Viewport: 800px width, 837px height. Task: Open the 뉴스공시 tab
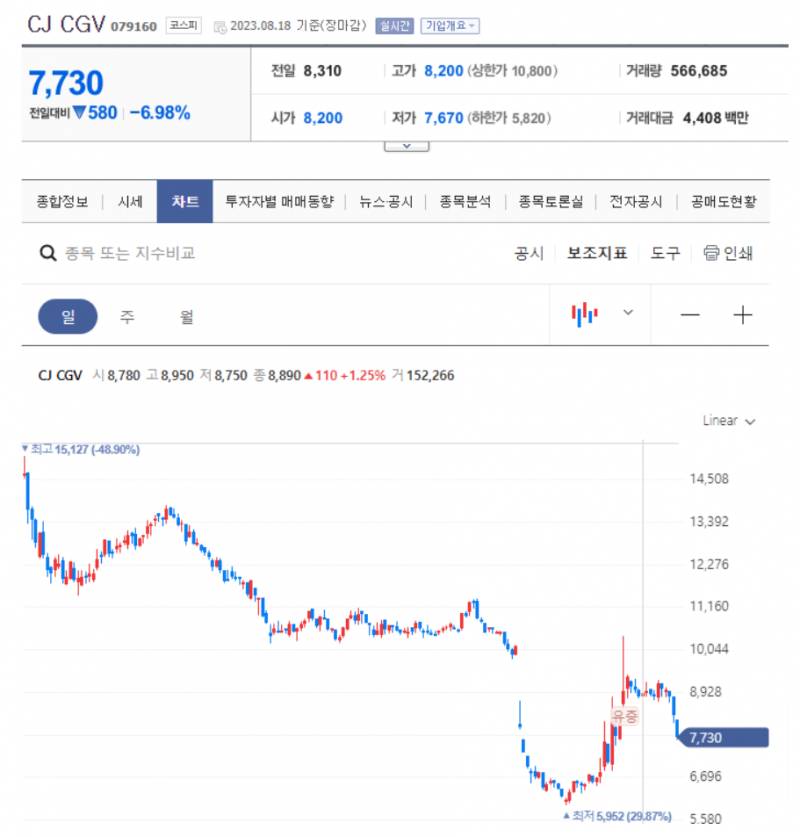coord(389,200)
